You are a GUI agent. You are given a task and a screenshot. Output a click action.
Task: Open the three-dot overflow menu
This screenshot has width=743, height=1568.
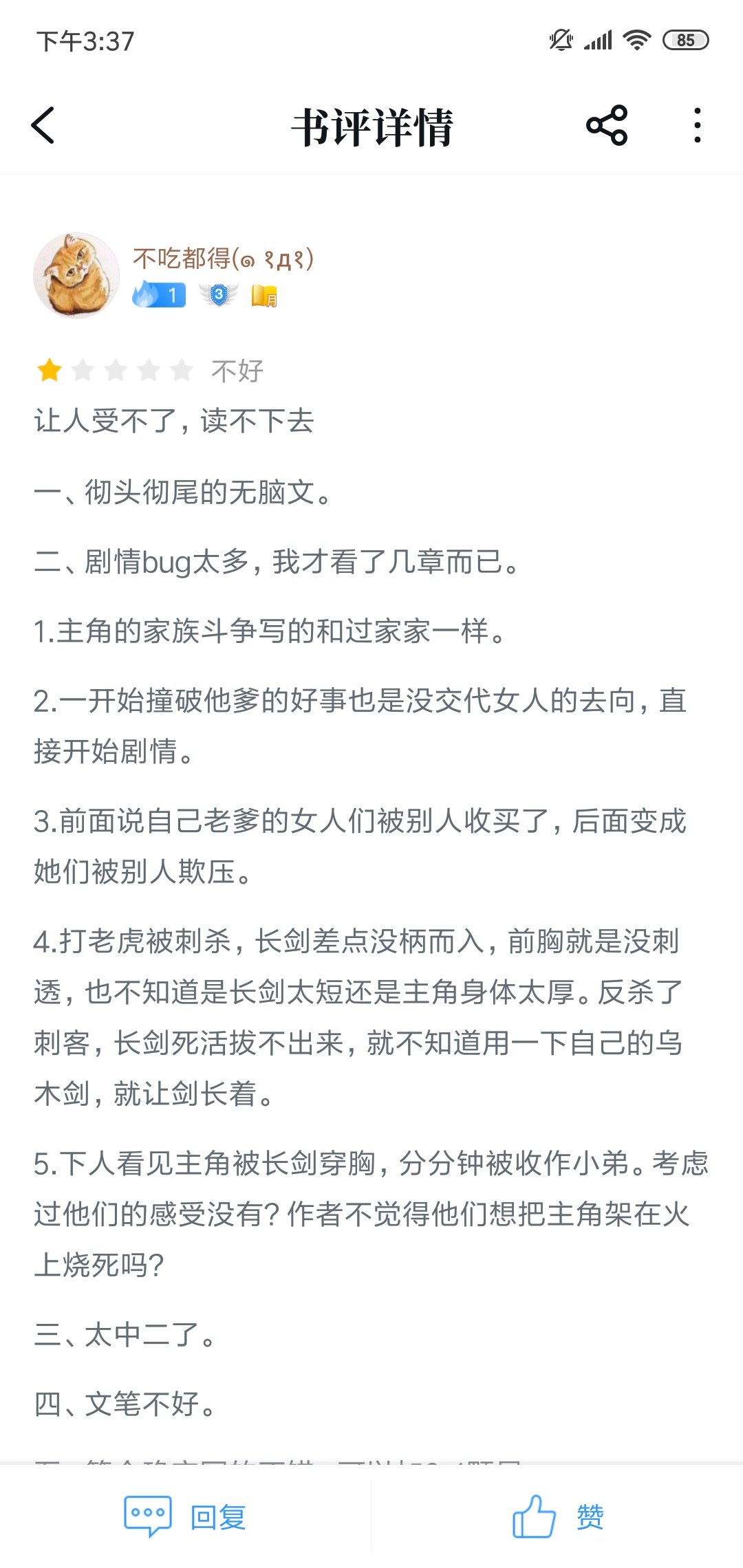click(x=697, y=126)
